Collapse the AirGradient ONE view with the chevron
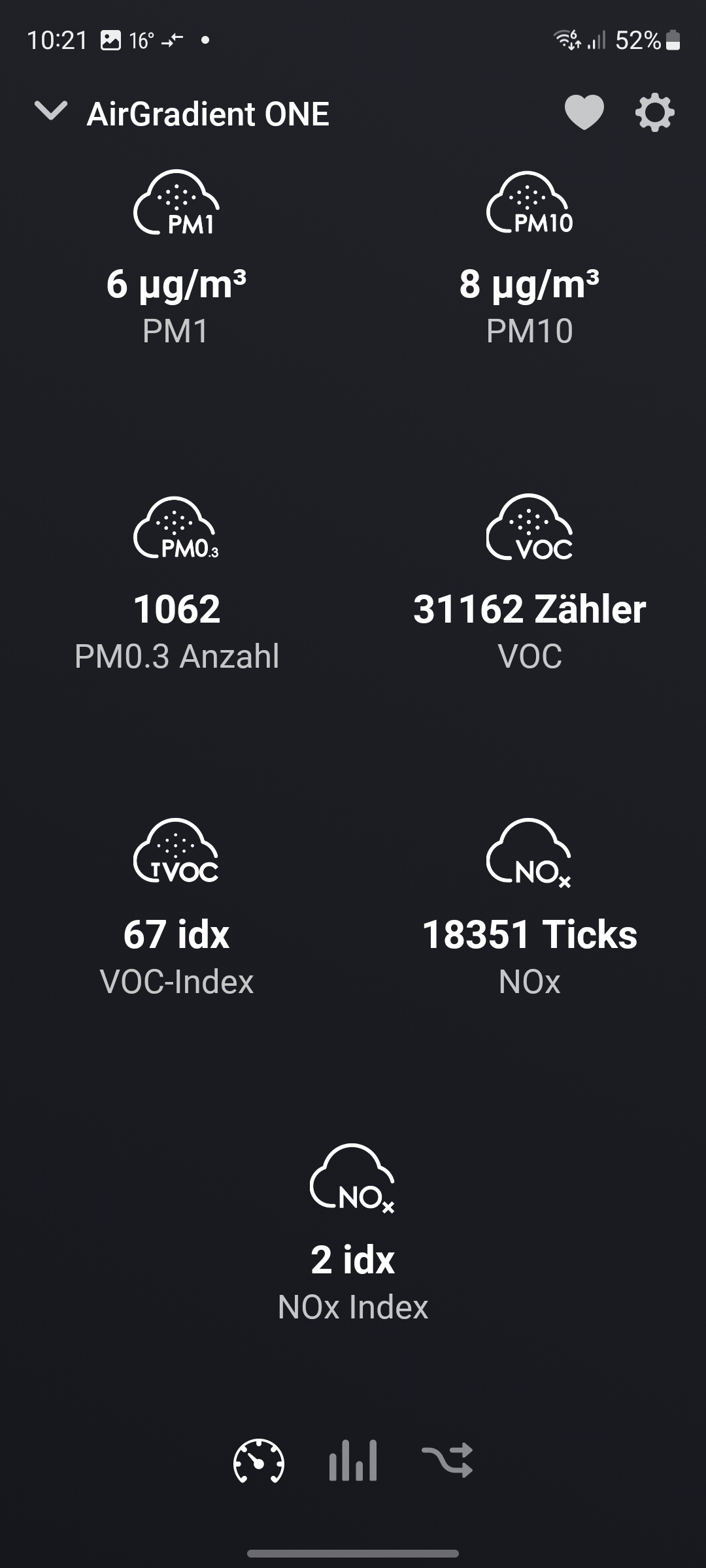The image size is (706, 1568). point(51,112)
